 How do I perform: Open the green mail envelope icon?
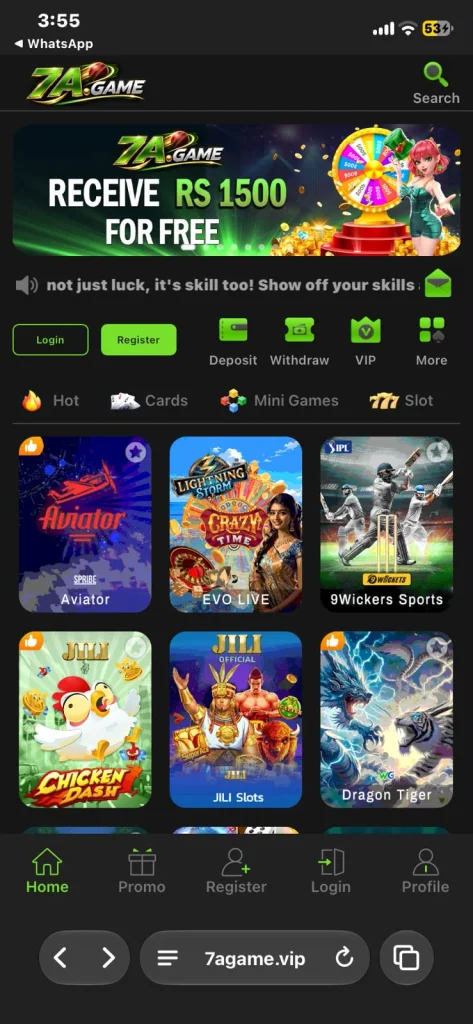tap(438, 284)
